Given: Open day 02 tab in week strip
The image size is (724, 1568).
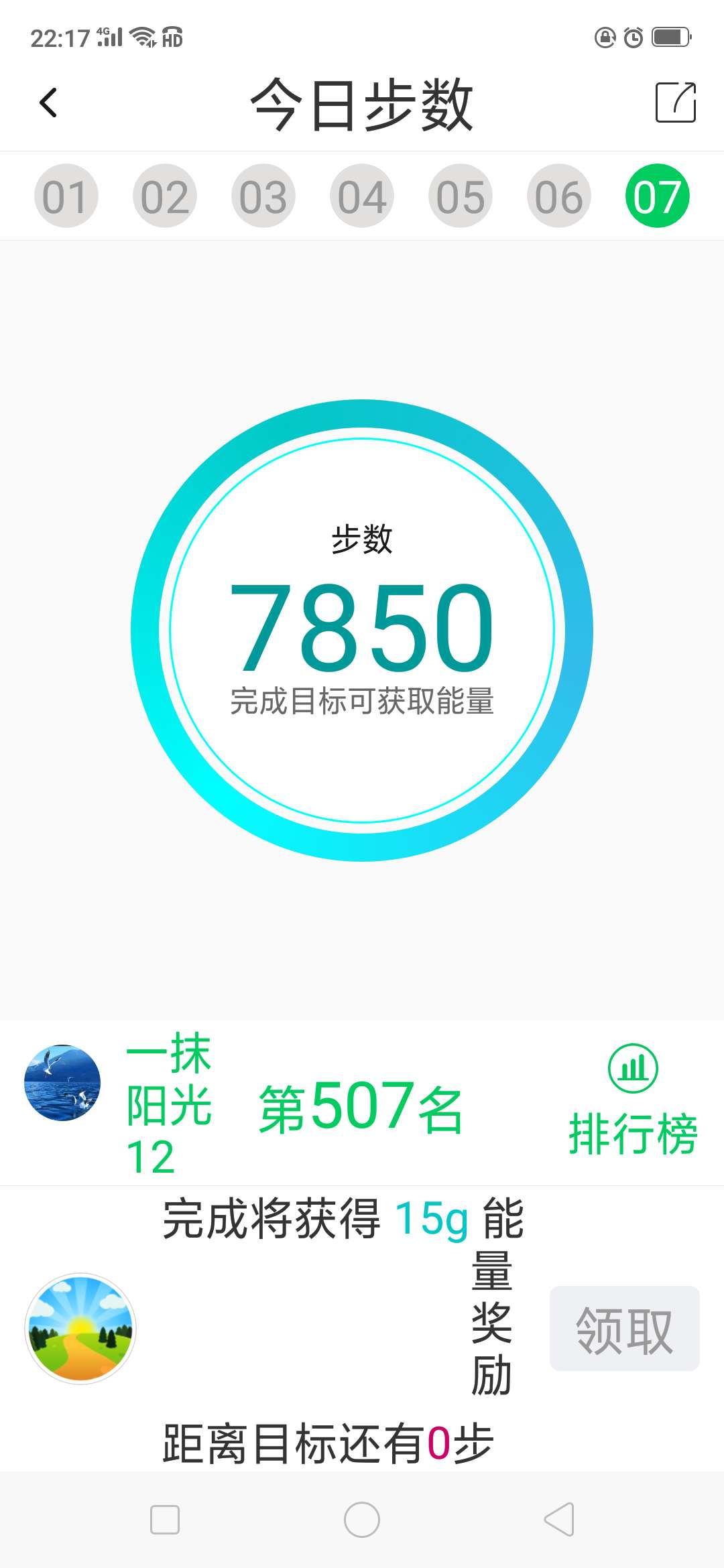Looking at the screenshot, I should pos(165,195).
